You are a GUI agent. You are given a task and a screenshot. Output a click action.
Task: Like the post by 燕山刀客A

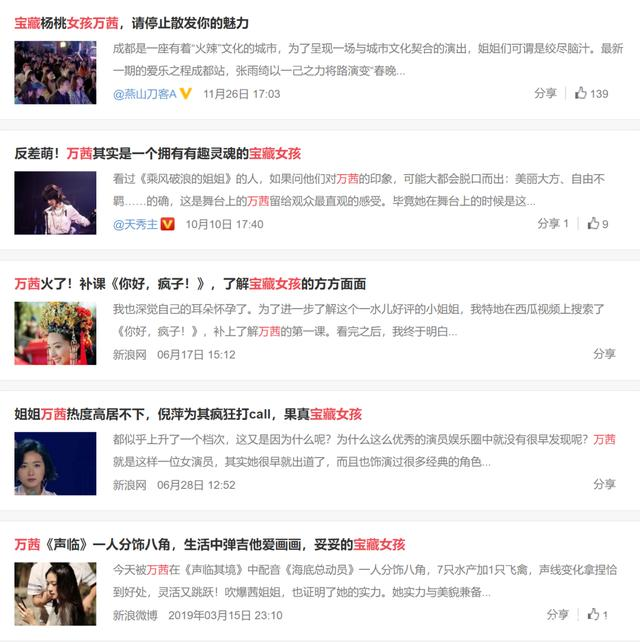click(591, 93)
